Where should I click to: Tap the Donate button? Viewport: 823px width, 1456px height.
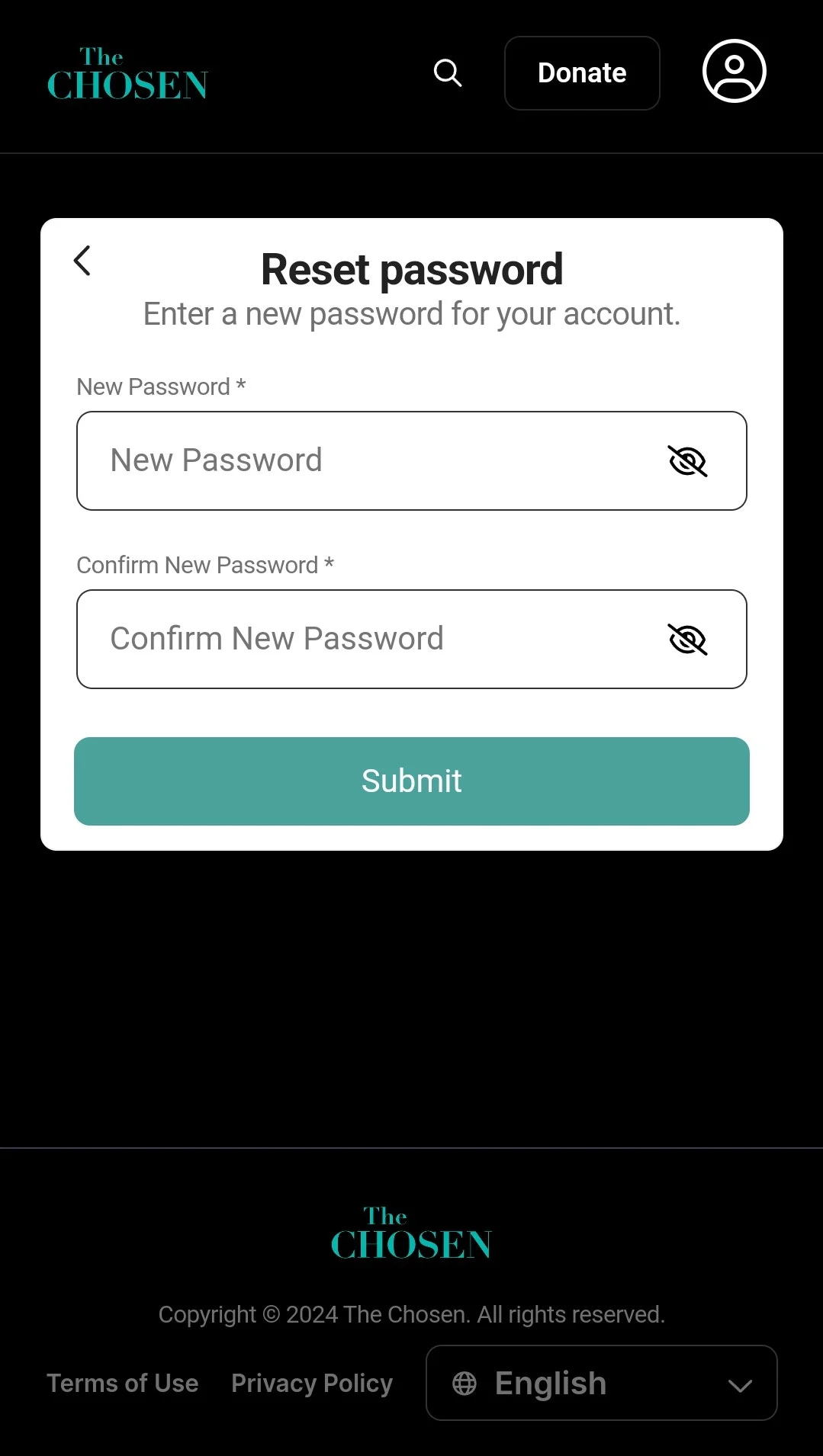click(582, 73)
